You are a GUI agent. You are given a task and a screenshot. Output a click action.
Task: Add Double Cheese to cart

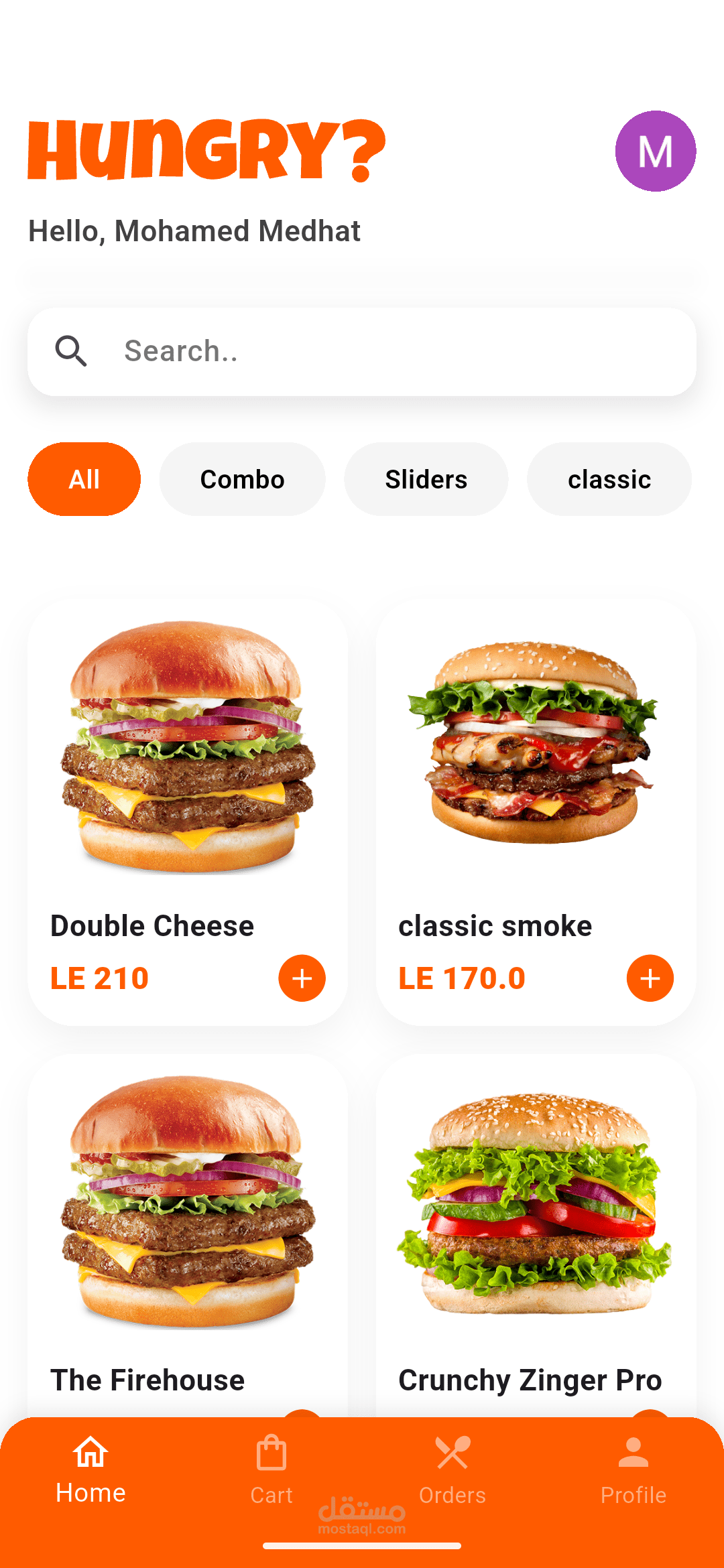click(x=302, y=978)
